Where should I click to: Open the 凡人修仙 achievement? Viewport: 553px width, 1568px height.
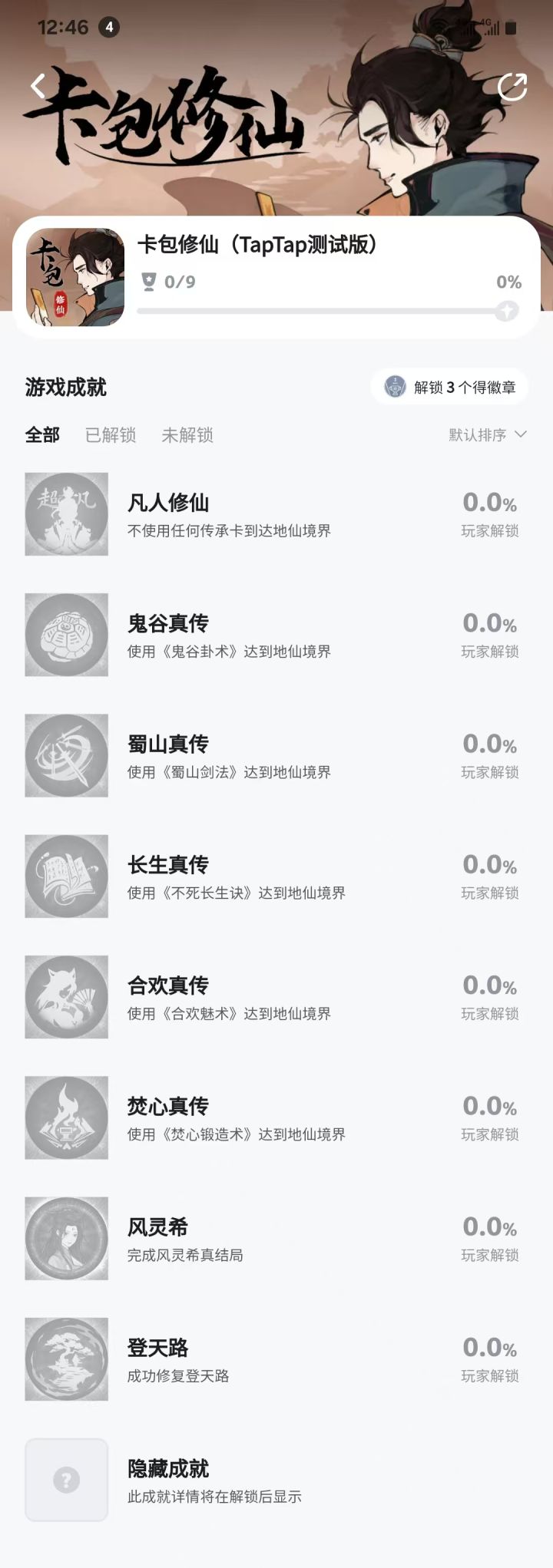276,514
